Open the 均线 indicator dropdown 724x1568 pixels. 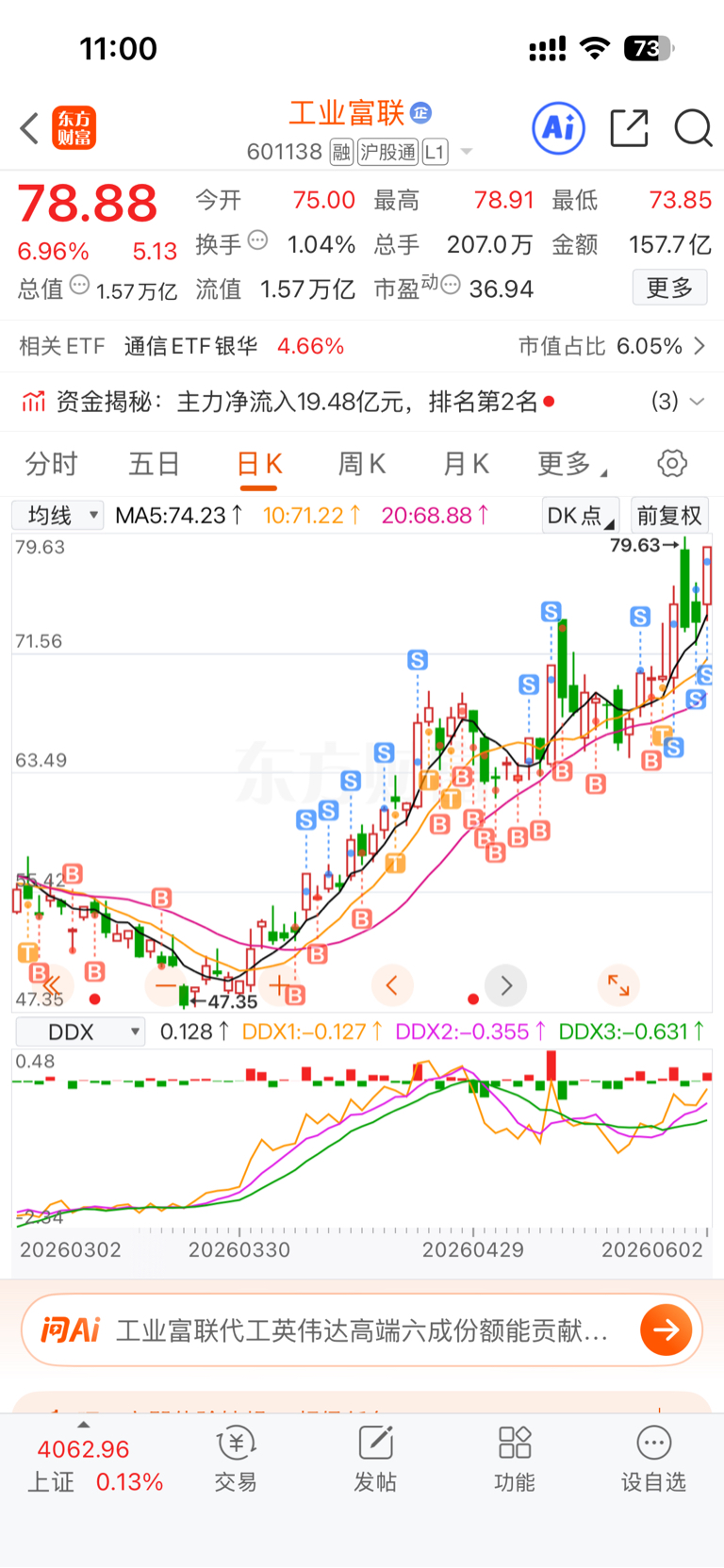coord(58,515)
